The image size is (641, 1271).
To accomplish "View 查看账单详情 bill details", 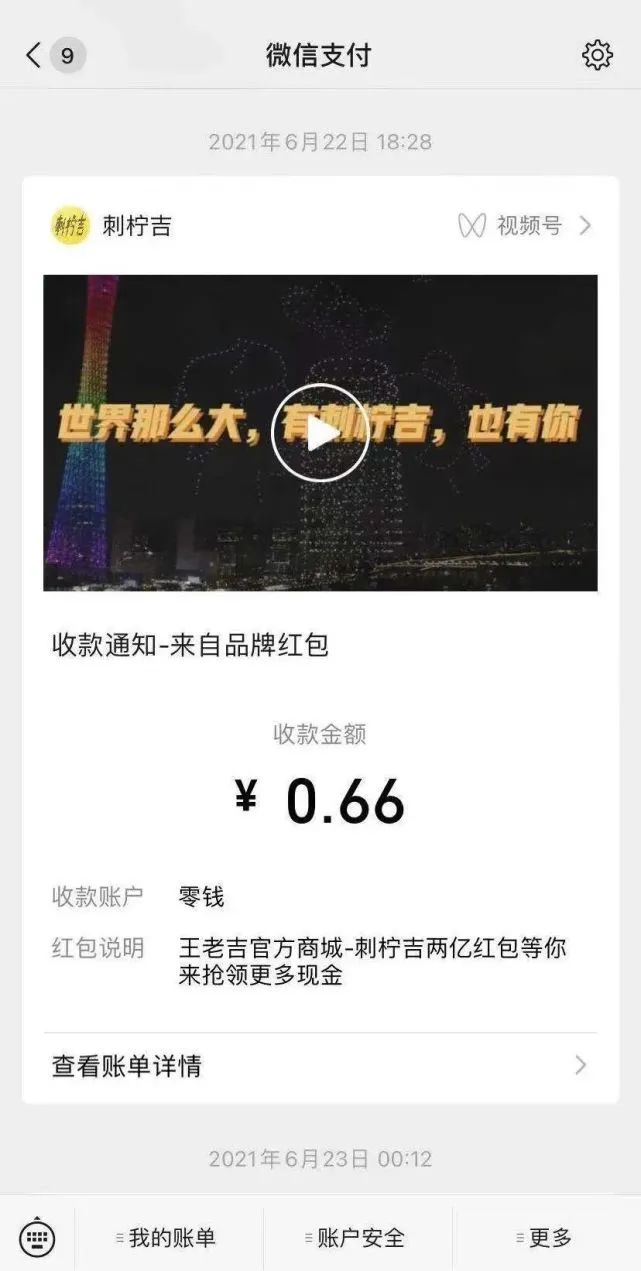I will [320, 1066].
